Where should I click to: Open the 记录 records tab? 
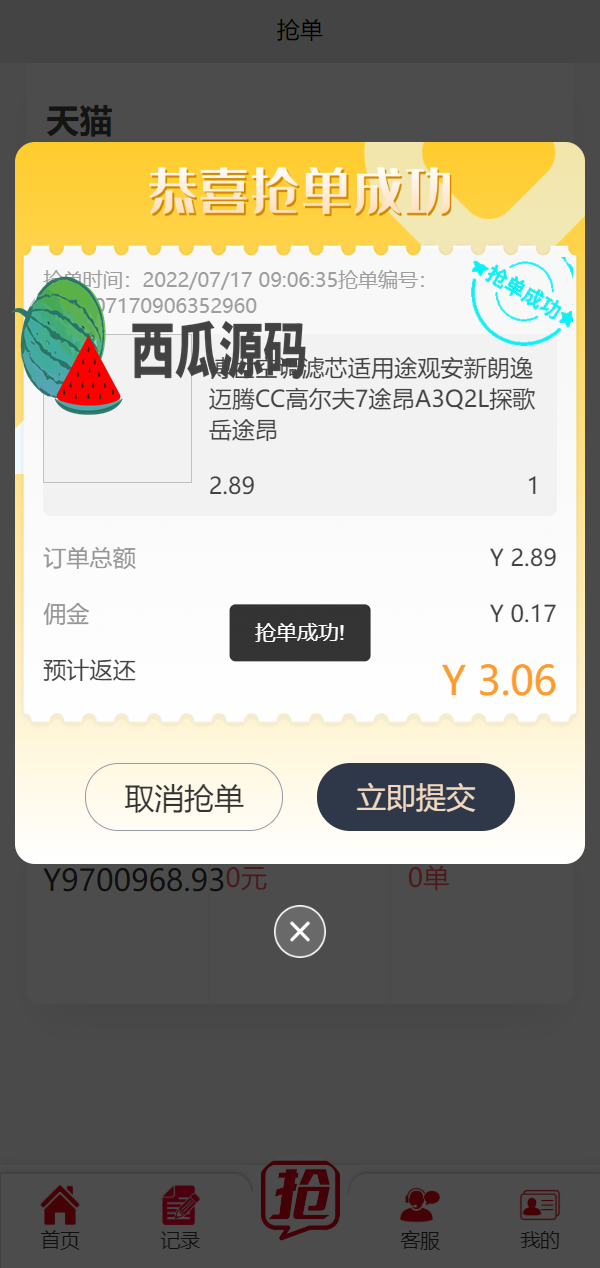pyautogui.click(x=181, y=1218)
